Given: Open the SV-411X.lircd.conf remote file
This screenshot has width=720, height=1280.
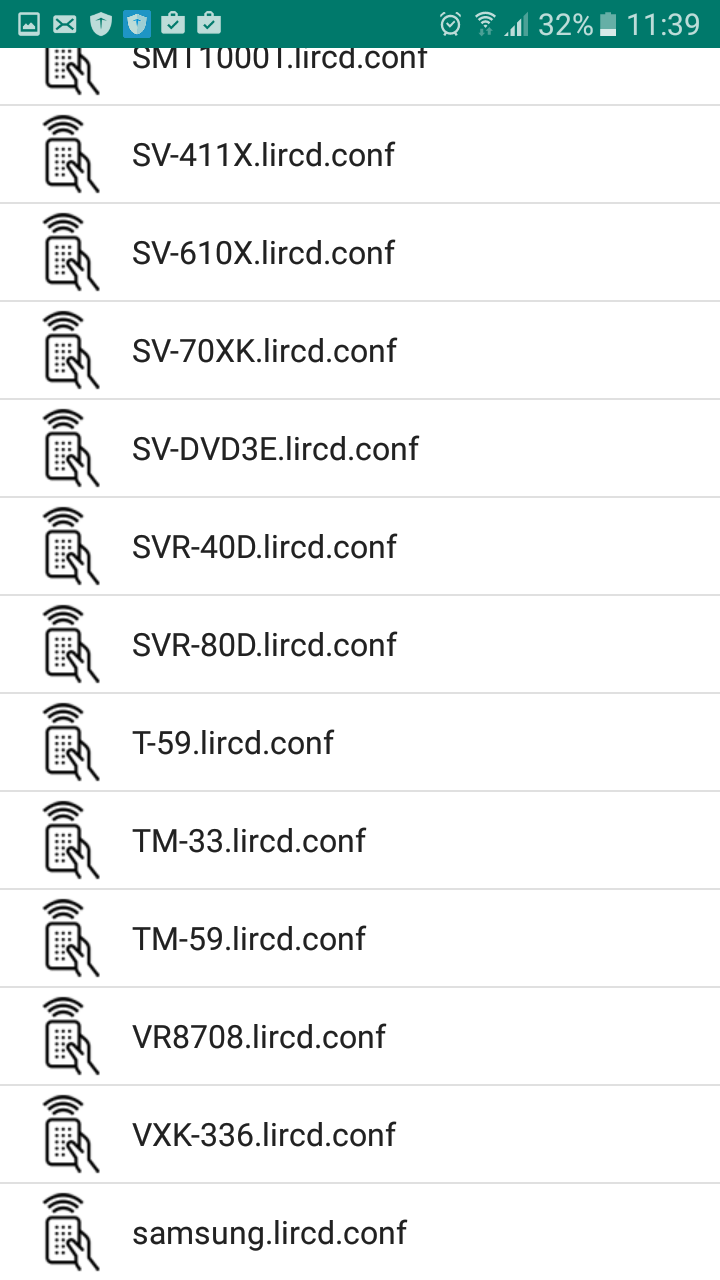Looking at the screenshot, I should (360, 155).
